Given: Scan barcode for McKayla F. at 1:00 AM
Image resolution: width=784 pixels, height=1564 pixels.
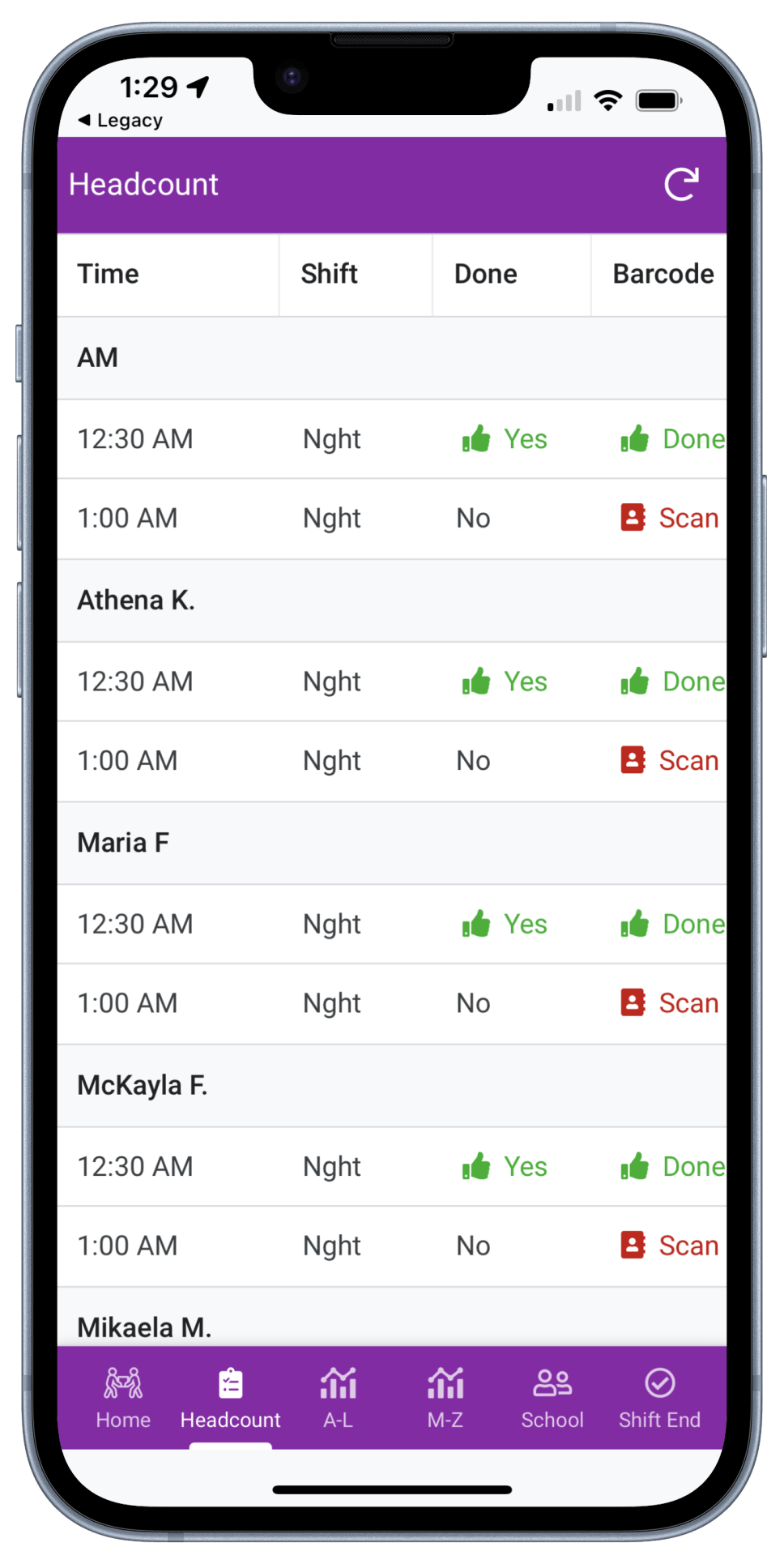Looking at the screenshot, I should coord(671,1246).
